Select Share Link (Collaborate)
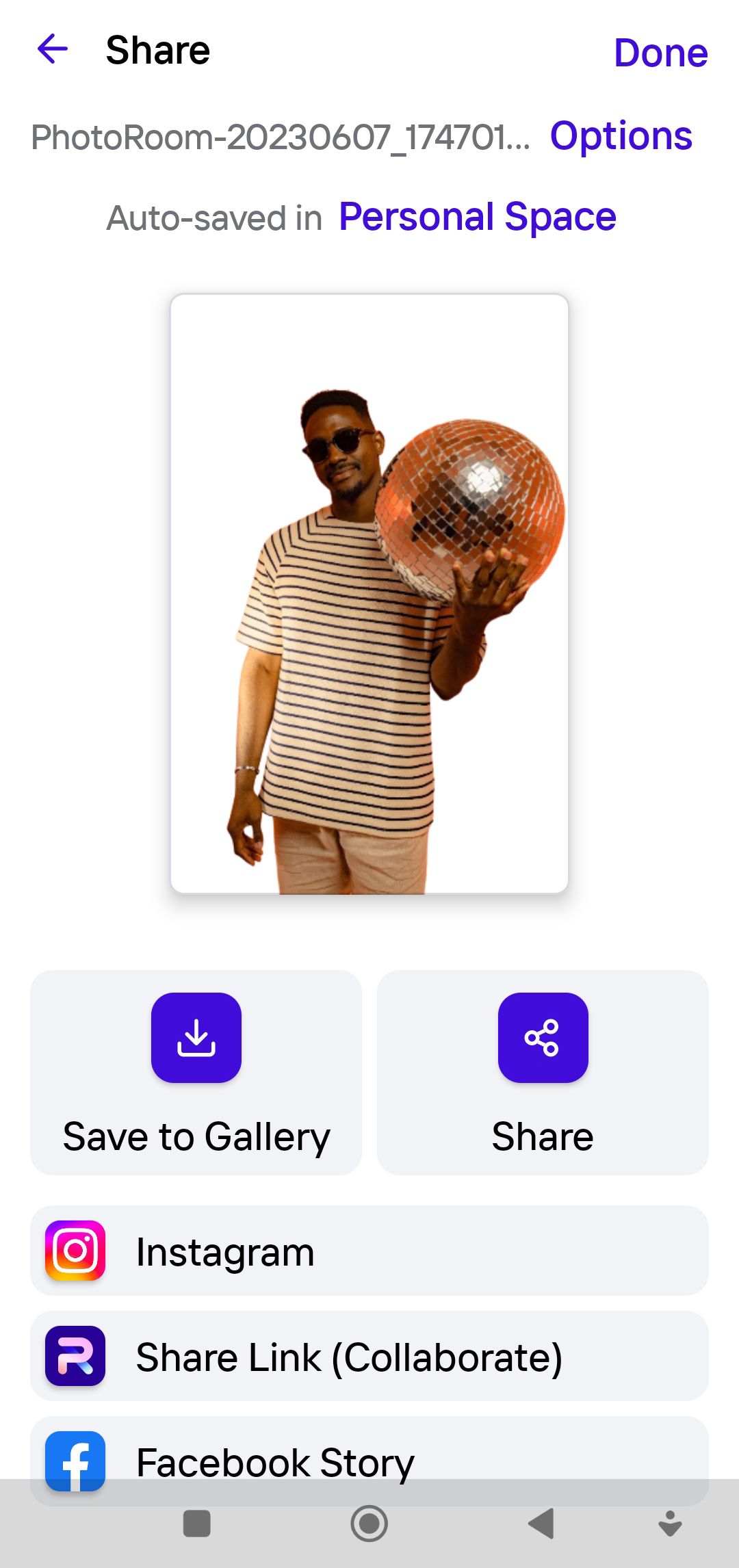 point(369,1356)
